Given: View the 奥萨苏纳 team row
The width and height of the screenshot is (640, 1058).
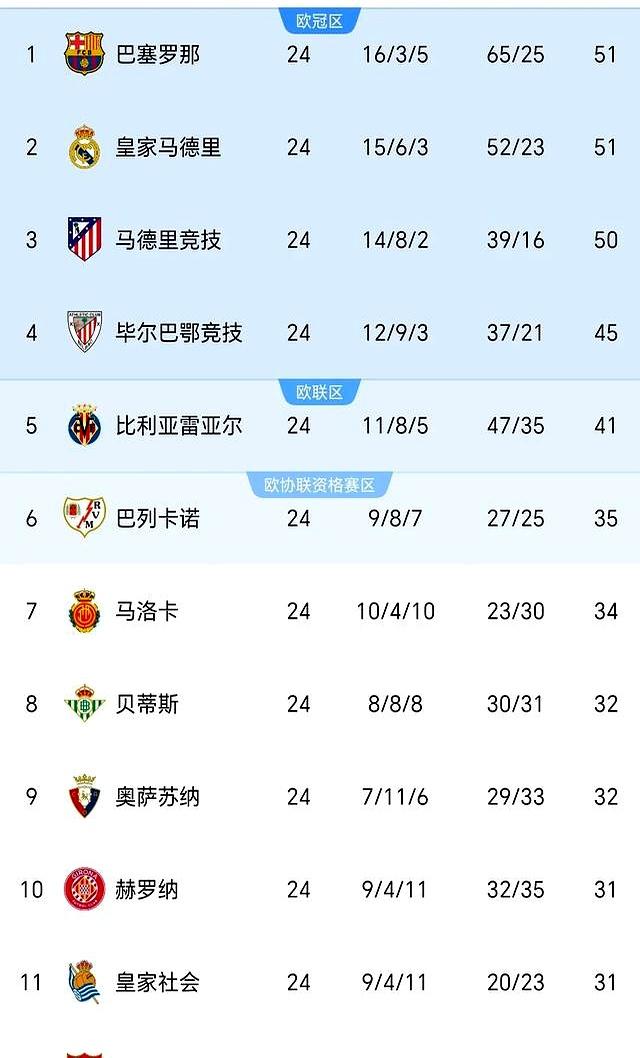Looking at the screenshot, I should point(320,797).
